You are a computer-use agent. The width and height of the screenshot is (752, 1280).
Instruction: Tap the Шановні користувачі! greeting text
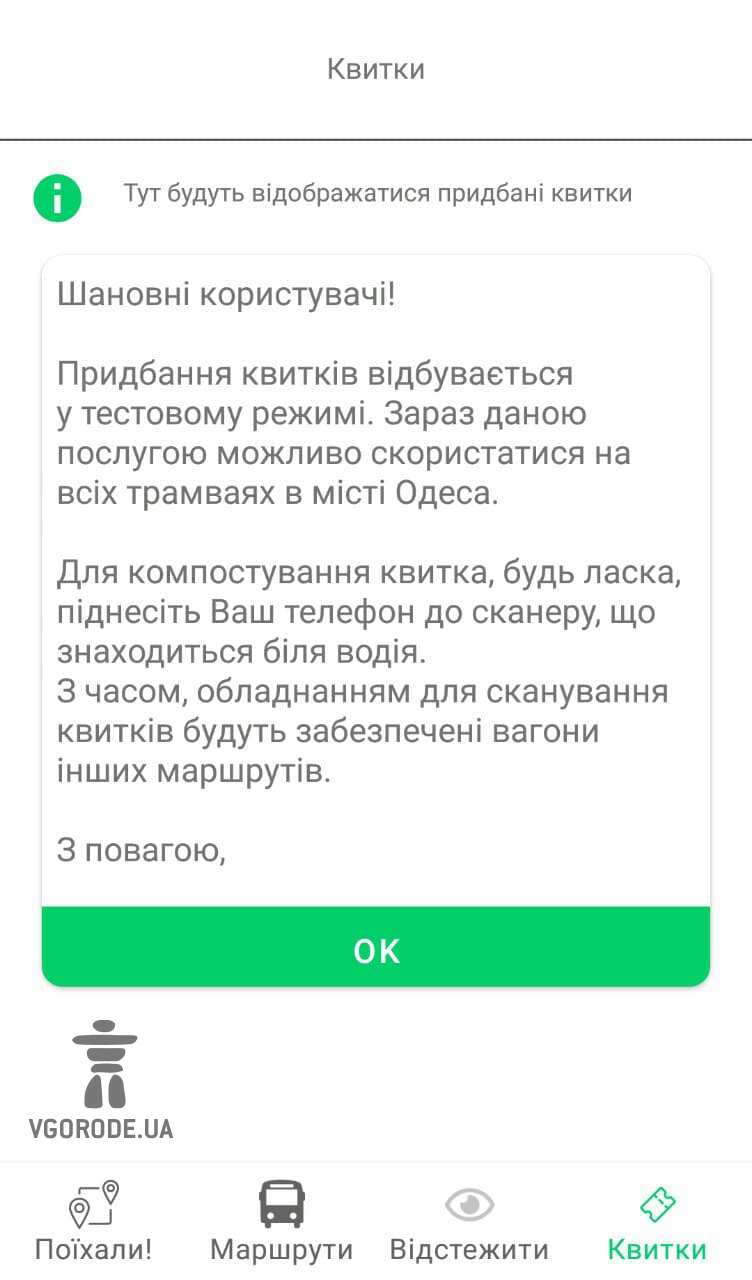[x=226, y=294]
